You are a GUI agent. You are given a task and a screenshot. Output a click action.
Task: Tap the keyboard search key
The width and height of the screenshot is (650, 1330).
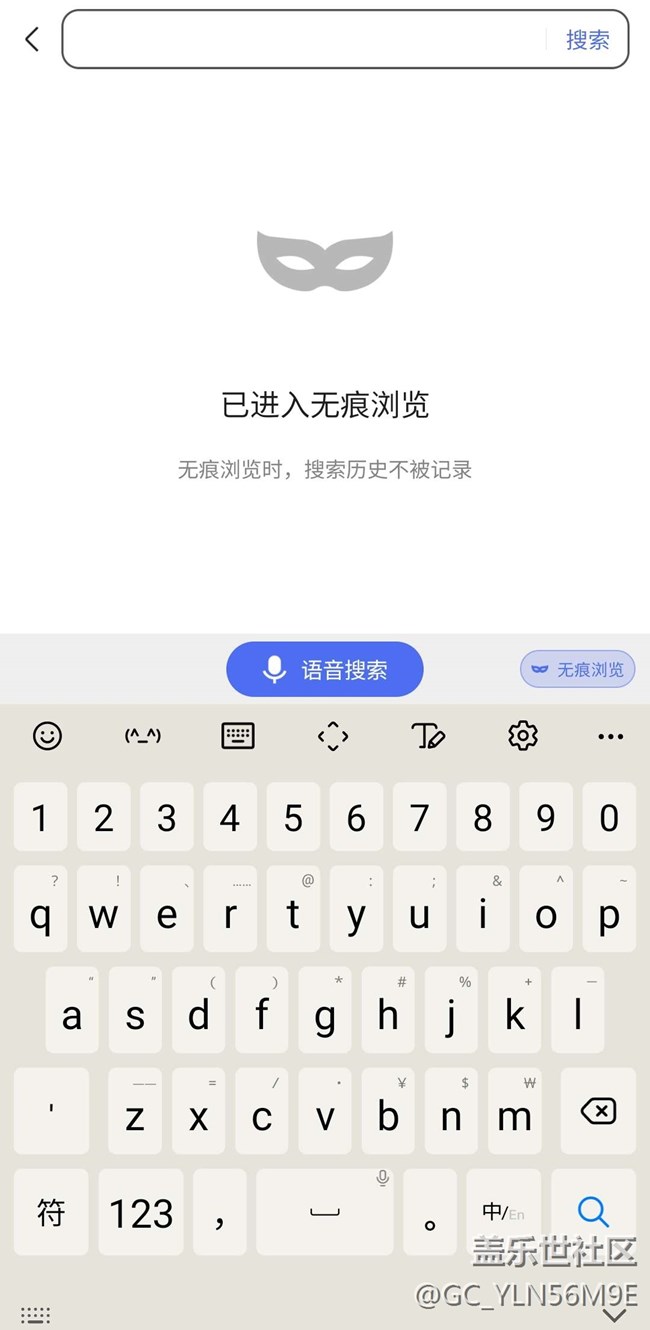(593, 1212)
